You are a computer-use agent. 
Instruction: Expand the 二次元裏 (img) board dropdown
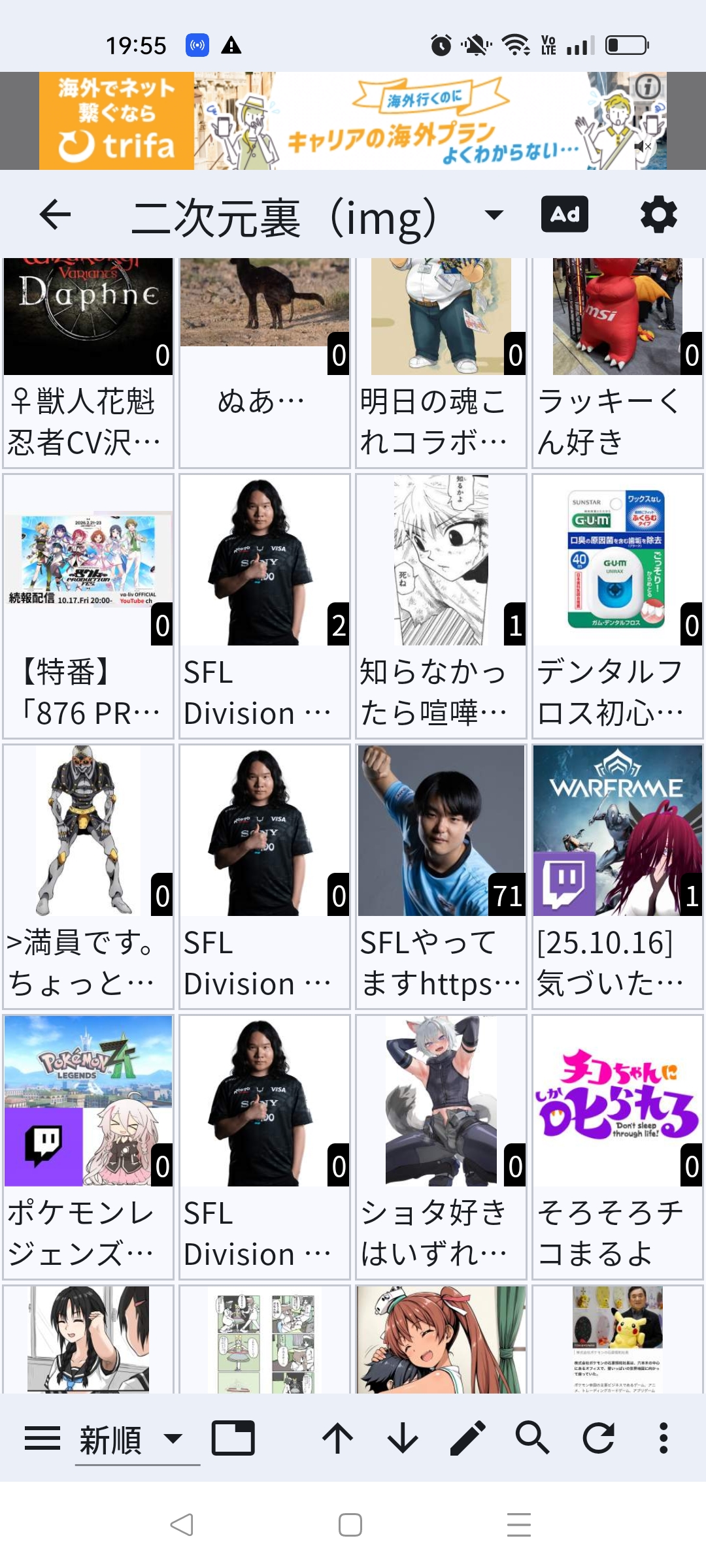(x=494, y=215)
